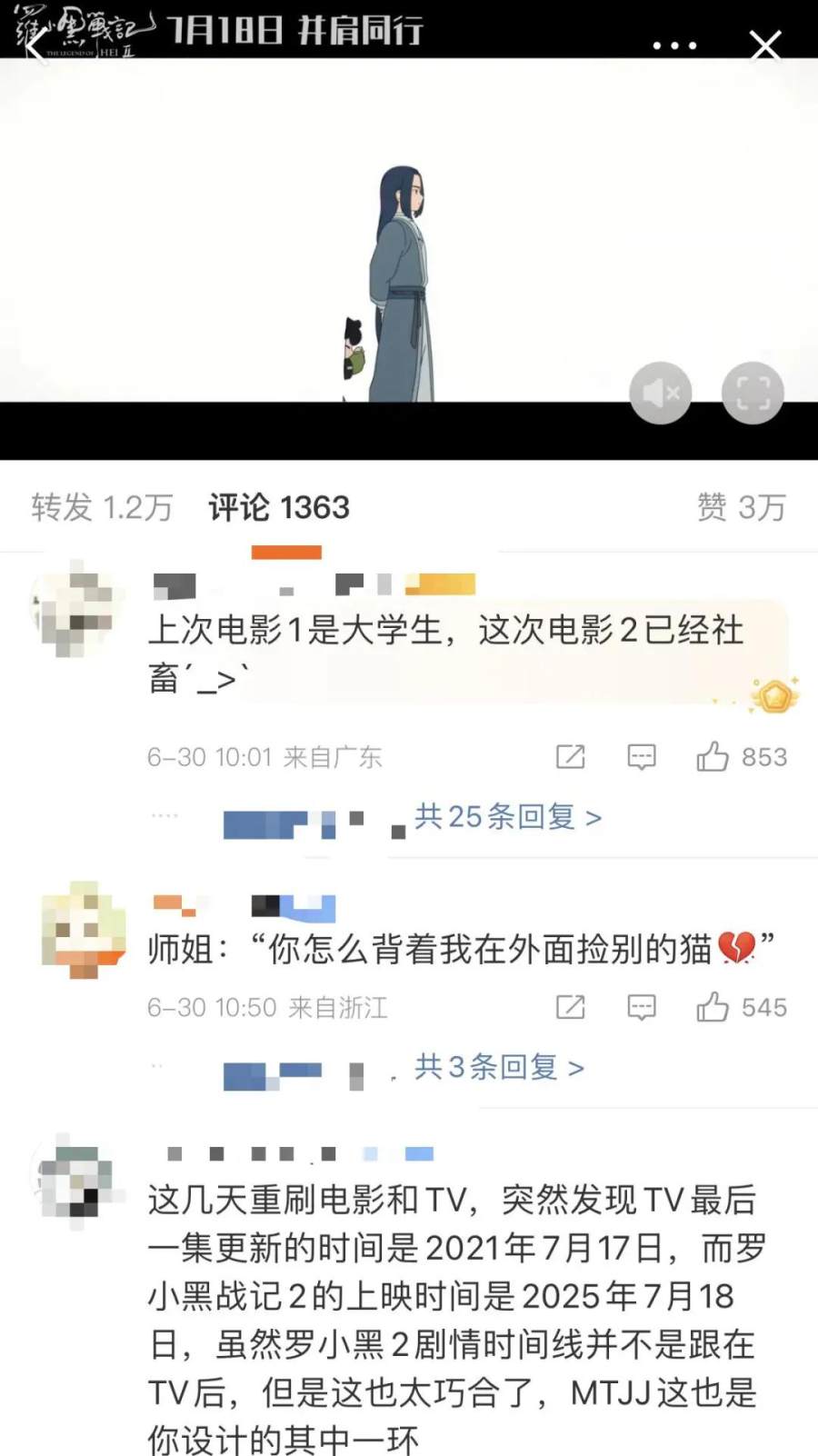Expand 共3条回复 replies

pyautogui.click(x=498, y=1067)
